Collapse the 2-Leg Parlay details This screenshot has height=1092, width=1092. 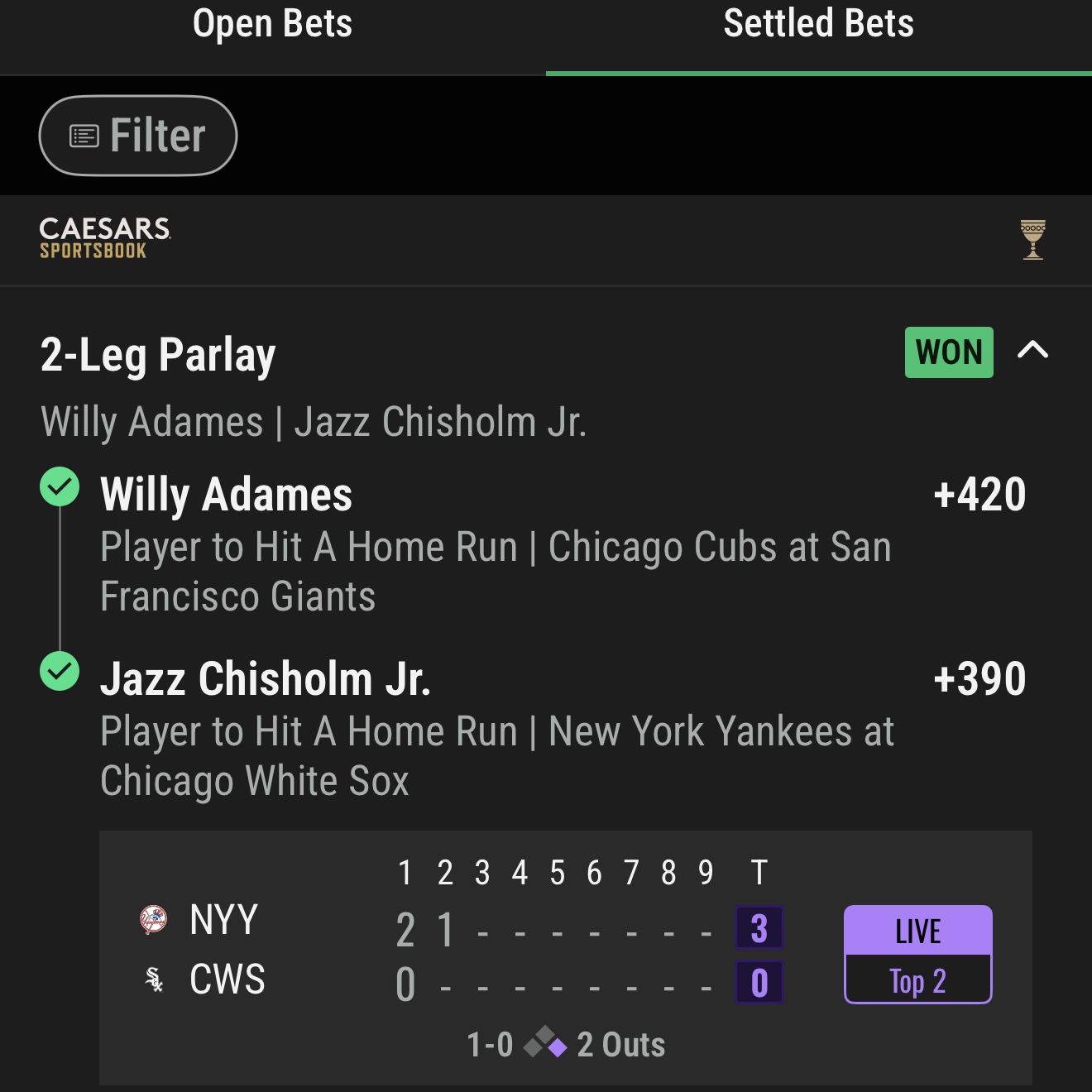pyautogui.click(x=1032, y=351)
